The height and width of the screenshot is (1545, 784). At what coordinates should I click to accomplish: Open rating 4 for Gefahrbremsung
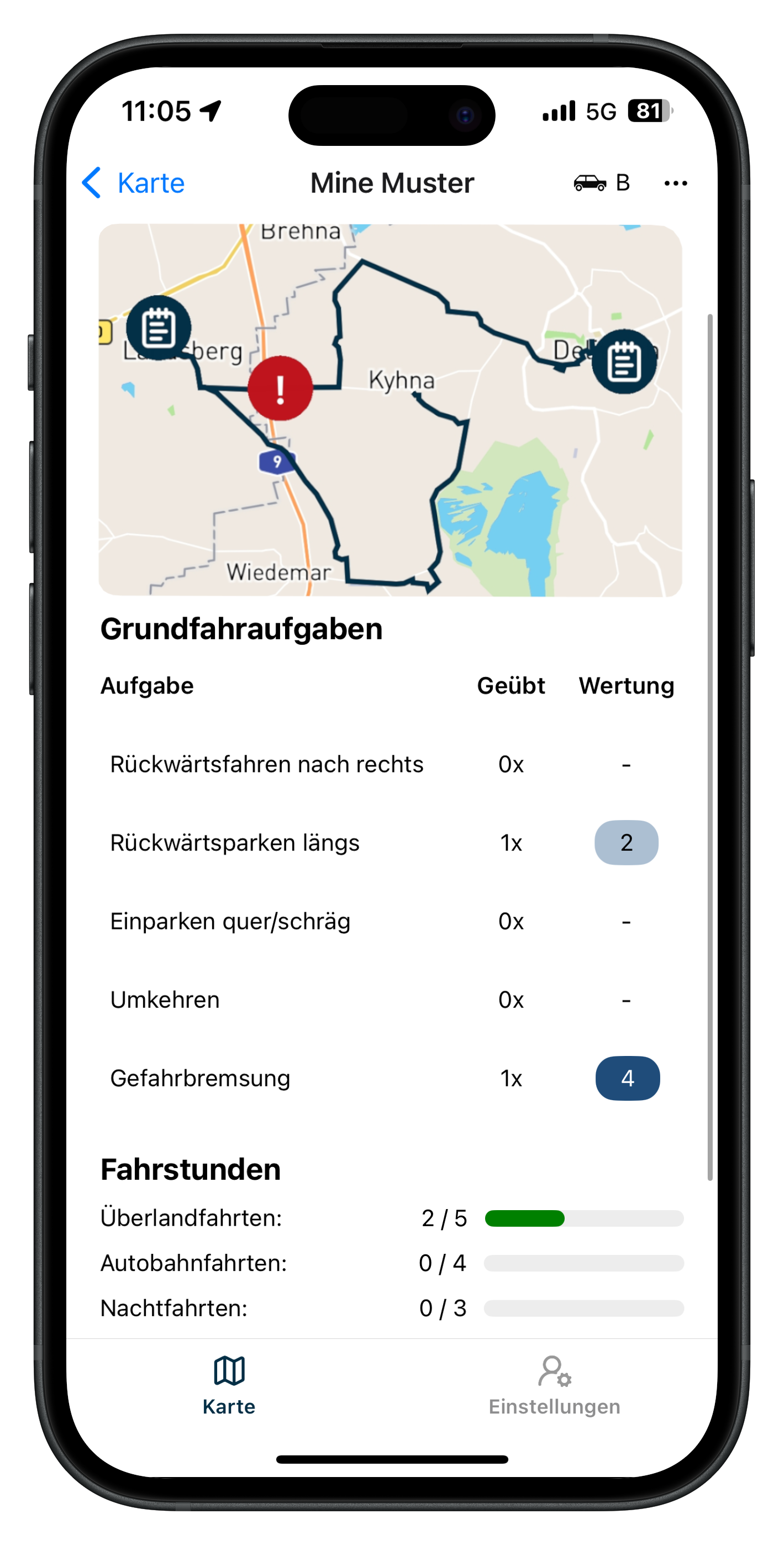point(627,1078)
